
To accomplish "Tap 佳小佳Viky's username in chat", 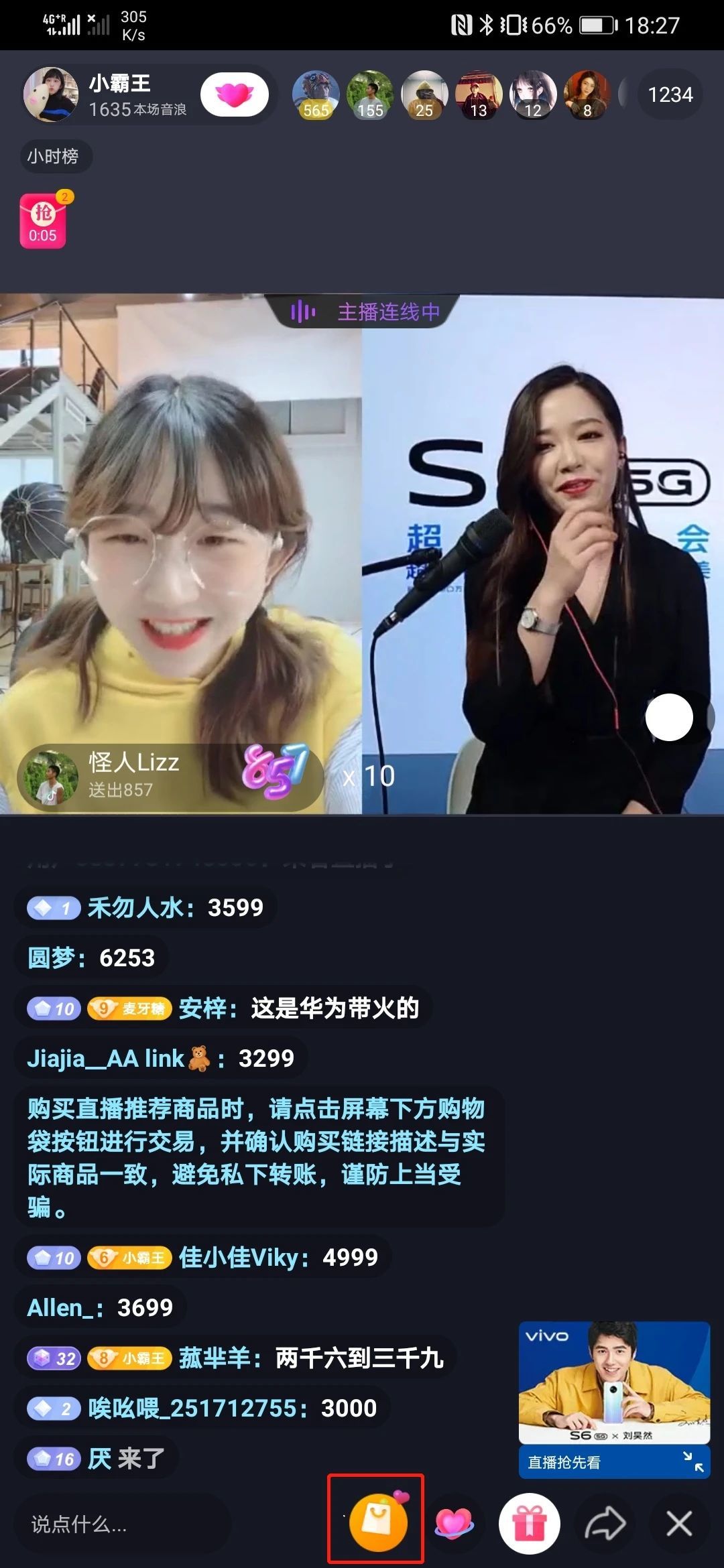I will tap(238, 1257).
